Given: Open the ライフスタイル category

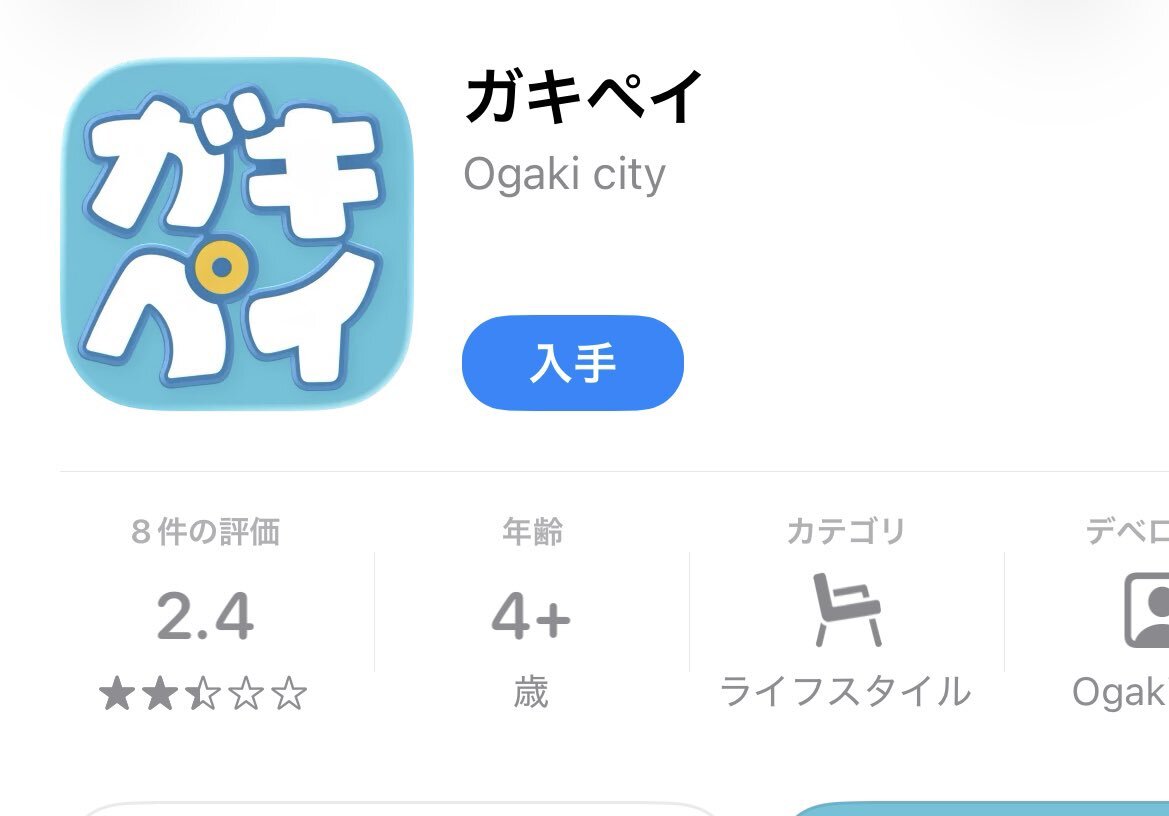Looking at the screenshot, I should pyautogui.click(x=845, y=614).
